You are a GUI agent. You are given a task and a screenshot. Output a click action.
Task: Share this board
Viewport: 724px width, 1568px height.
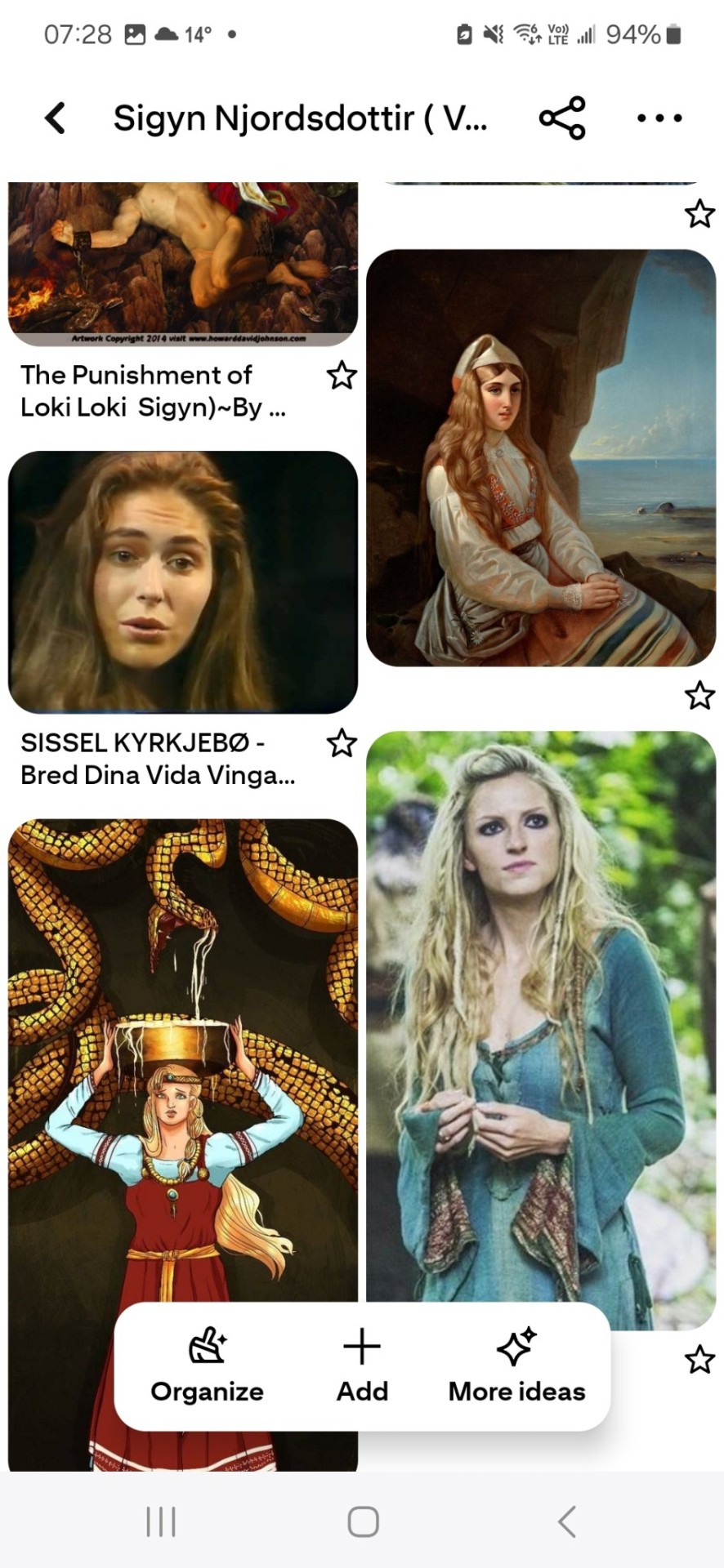pos(562,118)
